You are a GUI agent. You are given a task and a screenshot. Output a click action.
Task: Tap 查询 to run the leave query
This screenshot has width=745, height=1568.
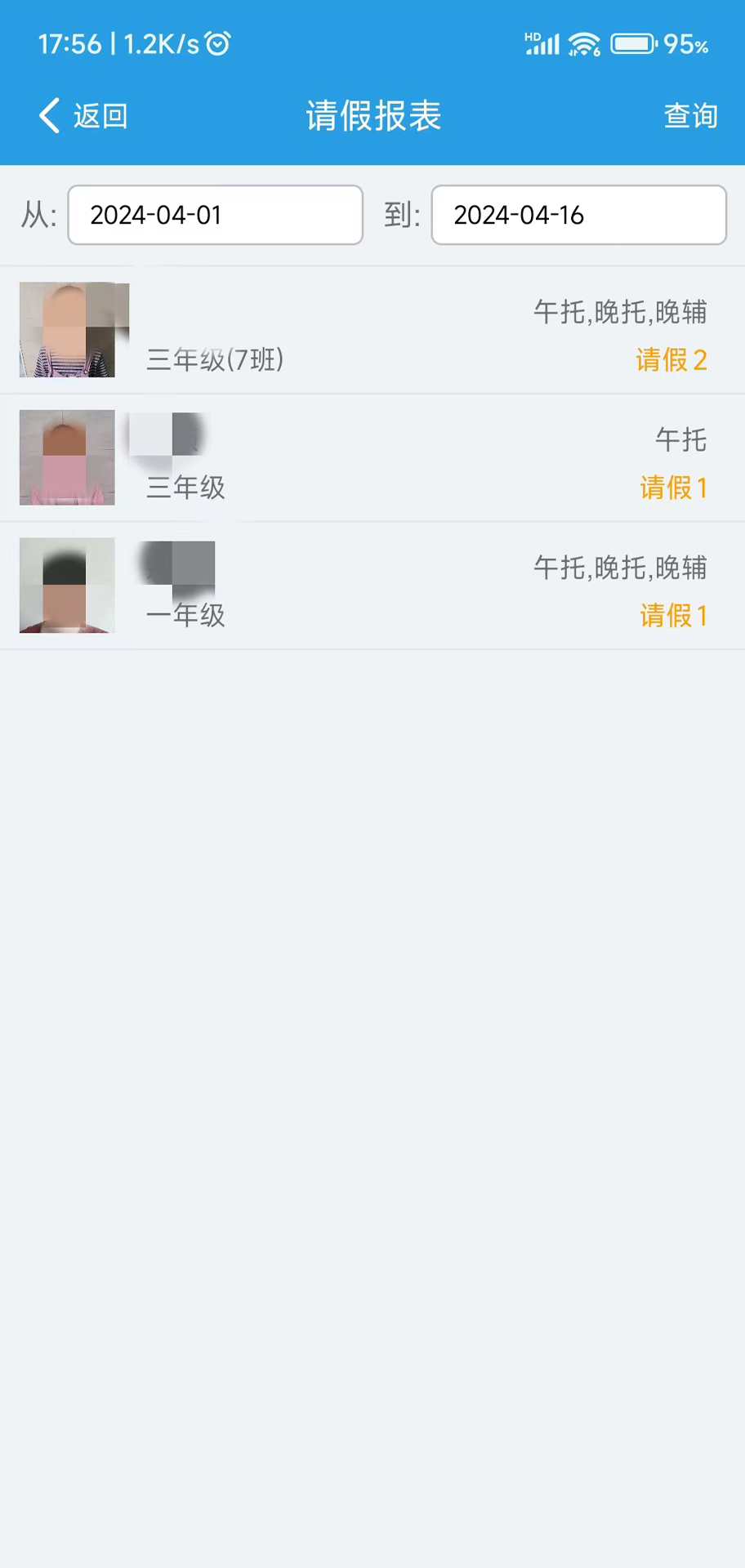point(690,116)
